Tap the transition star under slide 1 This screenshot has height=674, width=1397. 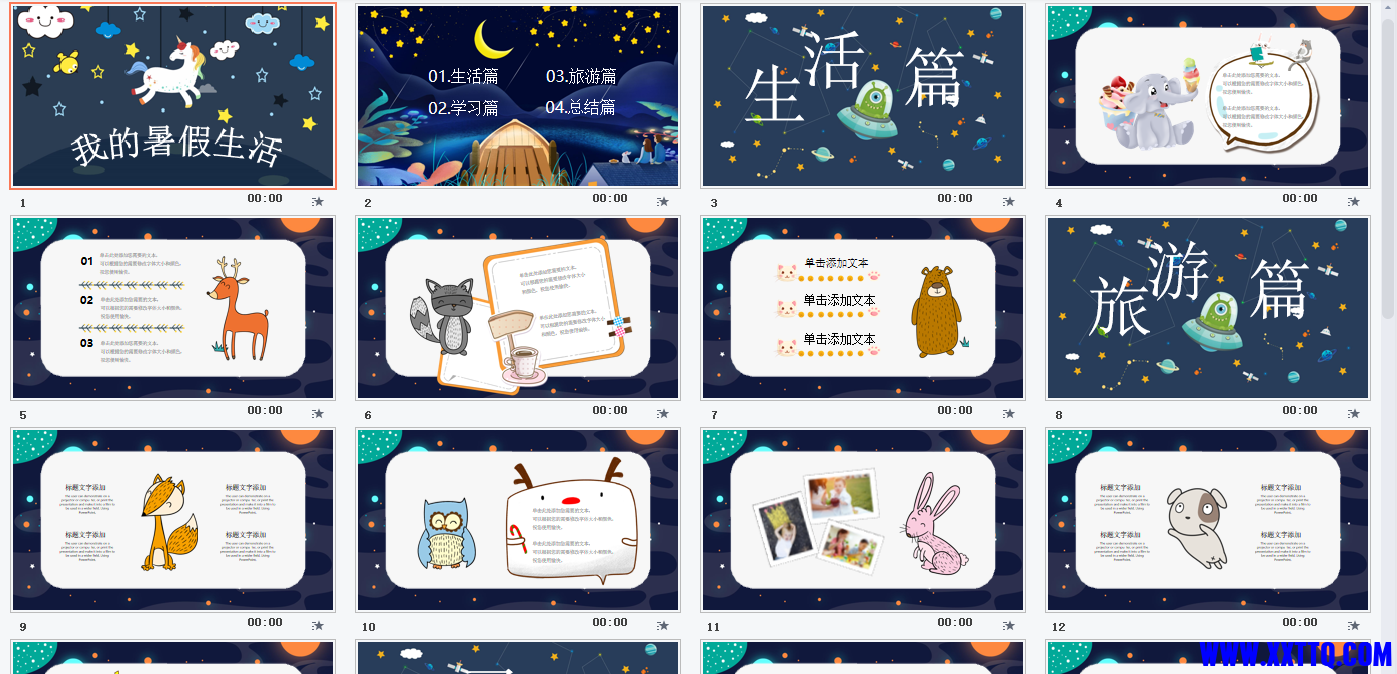tap(318, 202)
